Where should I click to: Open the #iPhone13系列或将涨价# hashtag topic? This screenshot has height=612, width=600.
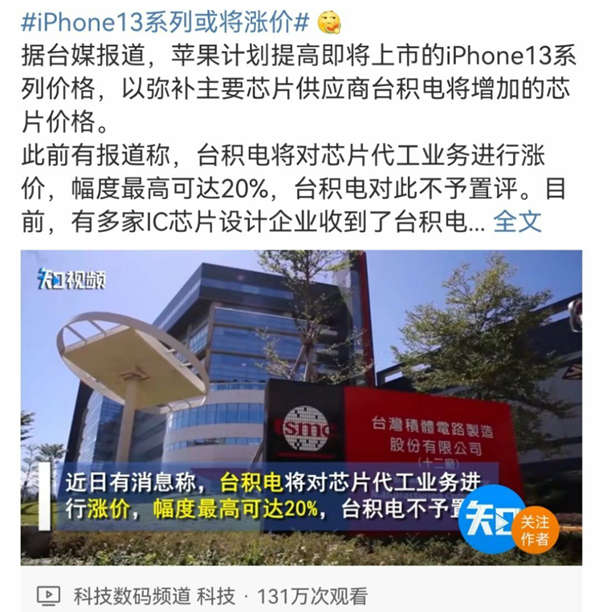click(x=165, y=21)
